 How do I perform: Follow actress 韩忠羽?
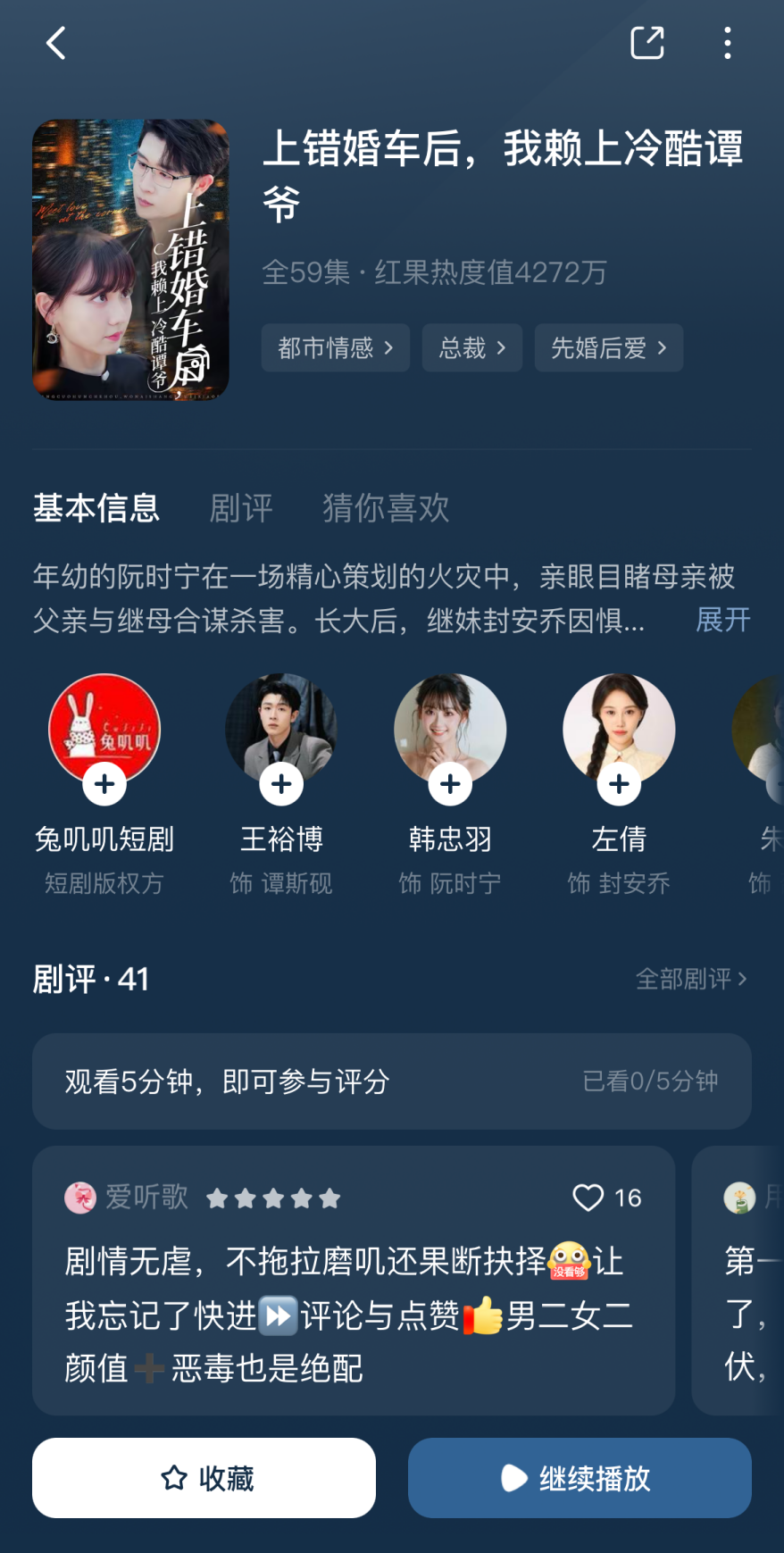[x=450, y=784]
